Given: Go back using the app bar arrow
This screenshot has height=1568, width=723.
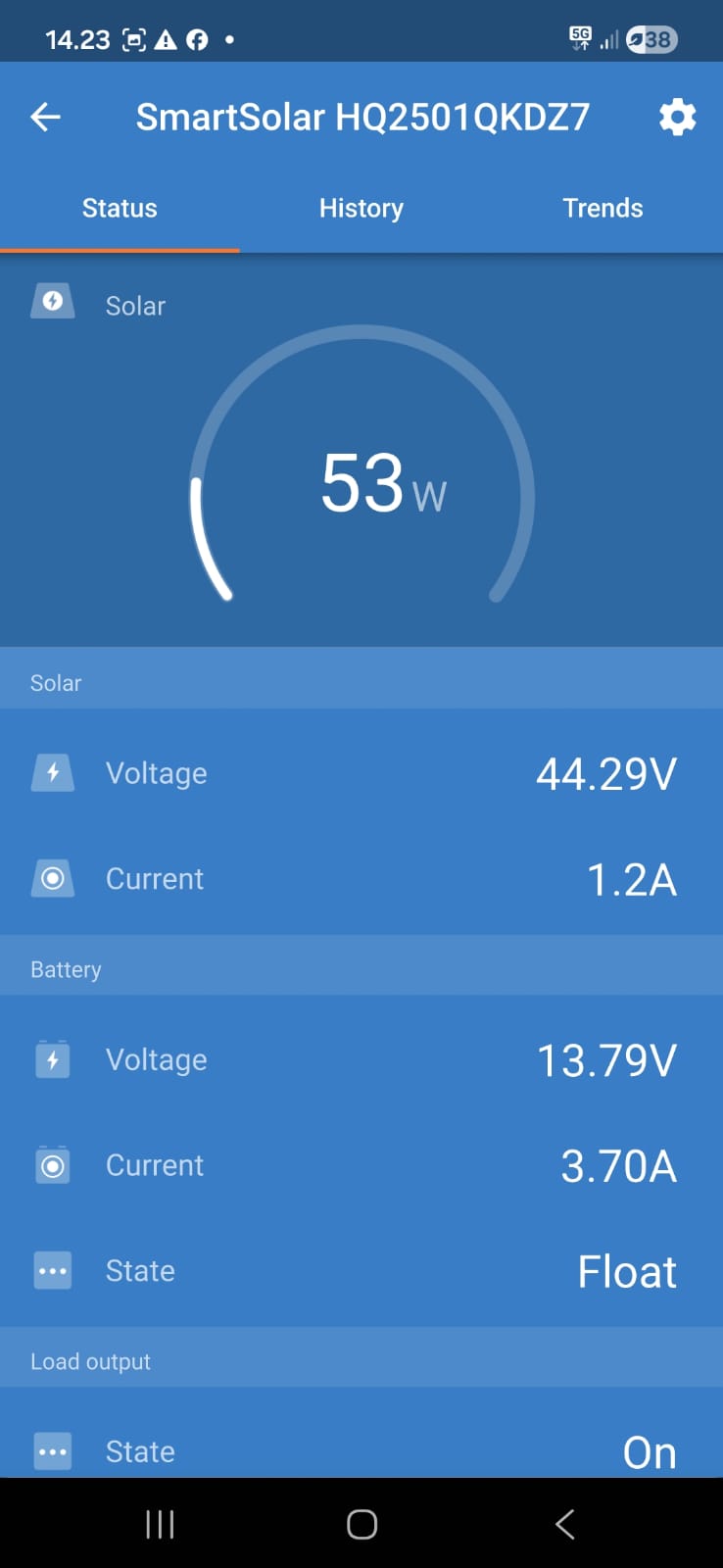Looking at the screenshot, I should pos(46,118).
